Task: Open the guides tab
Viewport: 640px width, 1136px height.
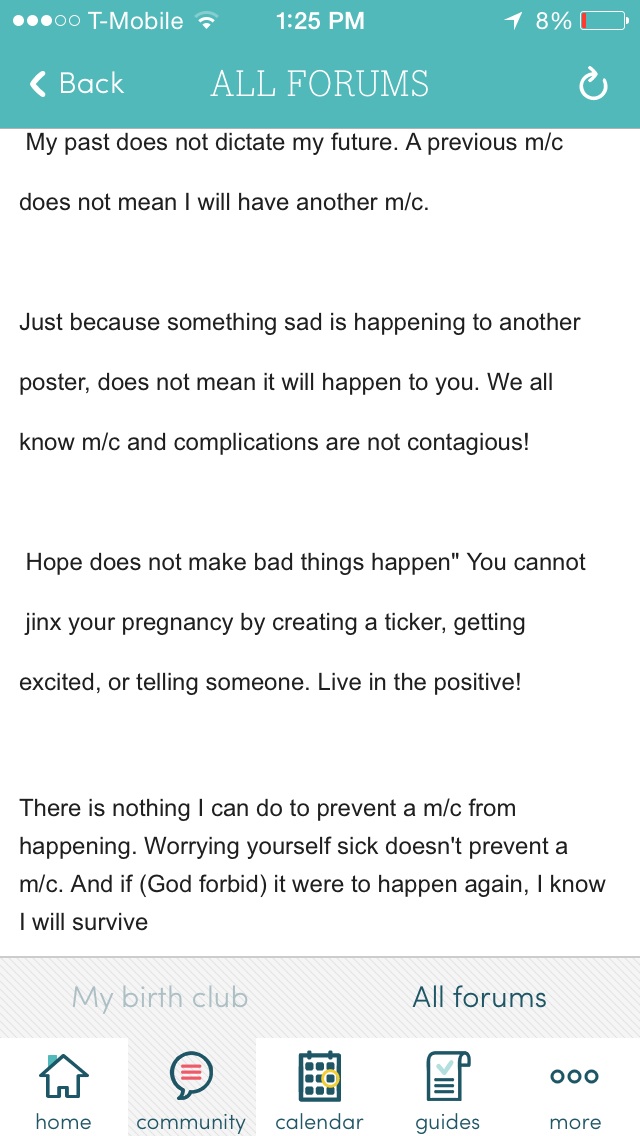Action: point(447,1090)
